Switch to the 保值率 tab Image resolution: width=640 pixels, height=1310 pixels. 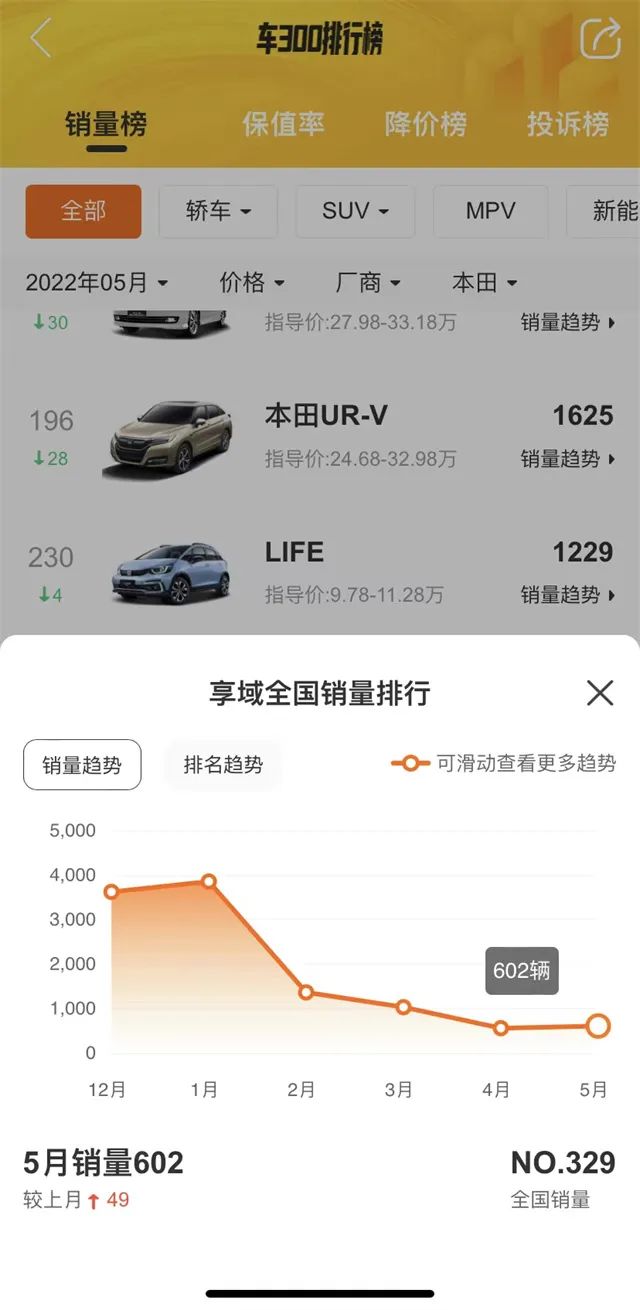coord(283,124)
